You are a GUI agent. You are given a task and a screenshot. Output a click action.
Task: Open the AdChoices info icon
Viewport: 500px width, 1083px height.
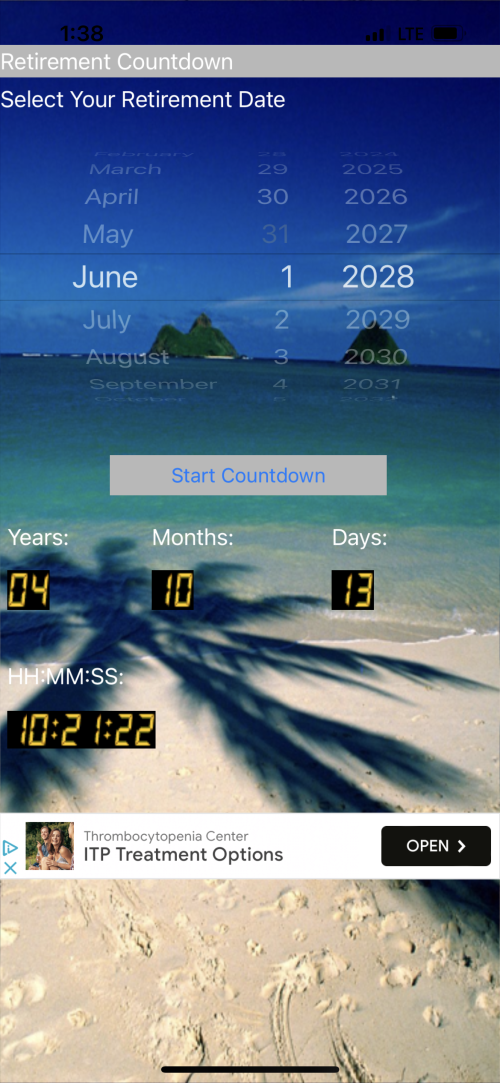tap(10, 847)
